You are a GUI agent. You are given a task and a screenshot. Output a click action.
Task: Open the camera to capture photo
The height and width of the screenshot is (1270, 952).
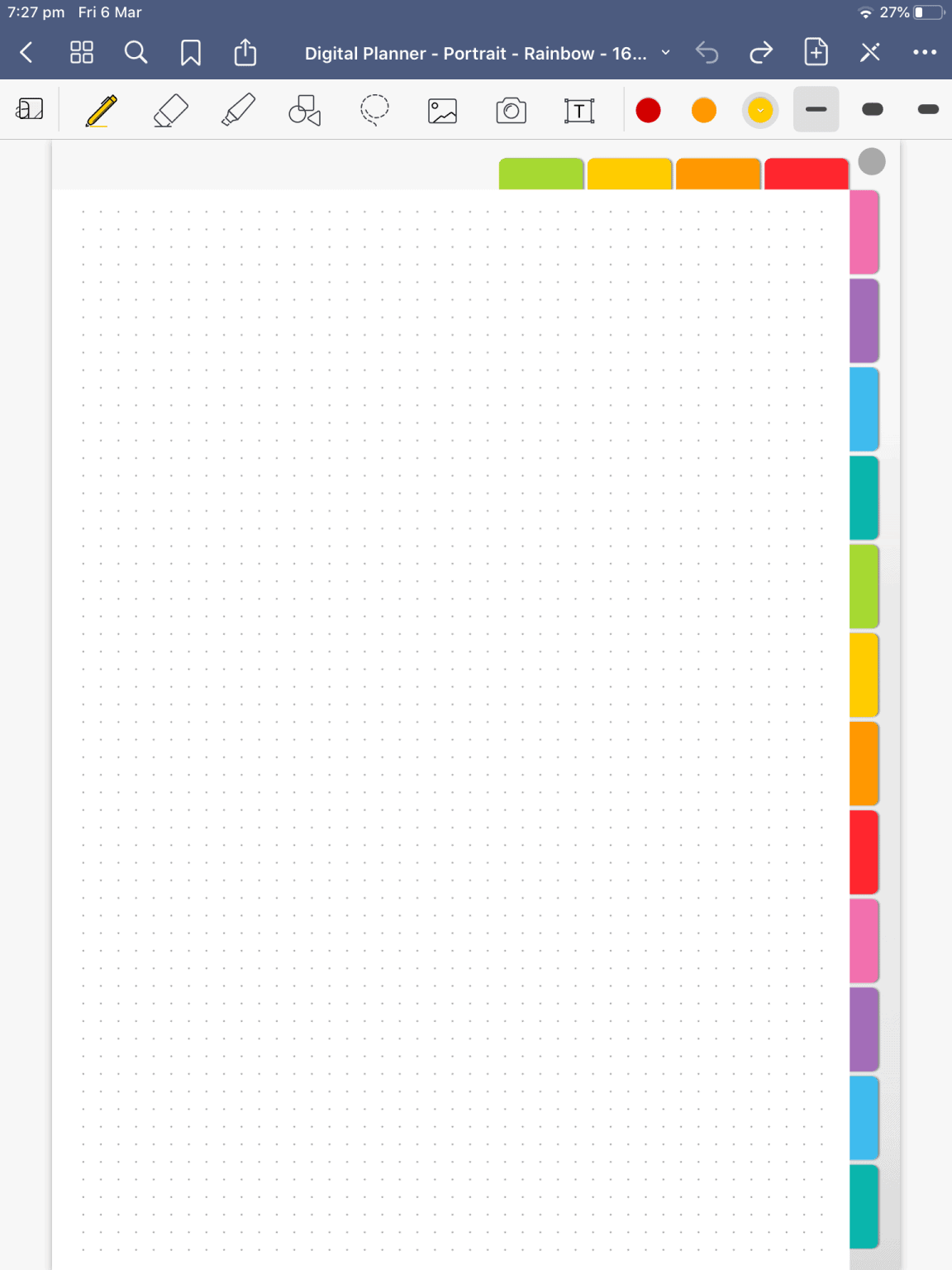tap(511, 108)
